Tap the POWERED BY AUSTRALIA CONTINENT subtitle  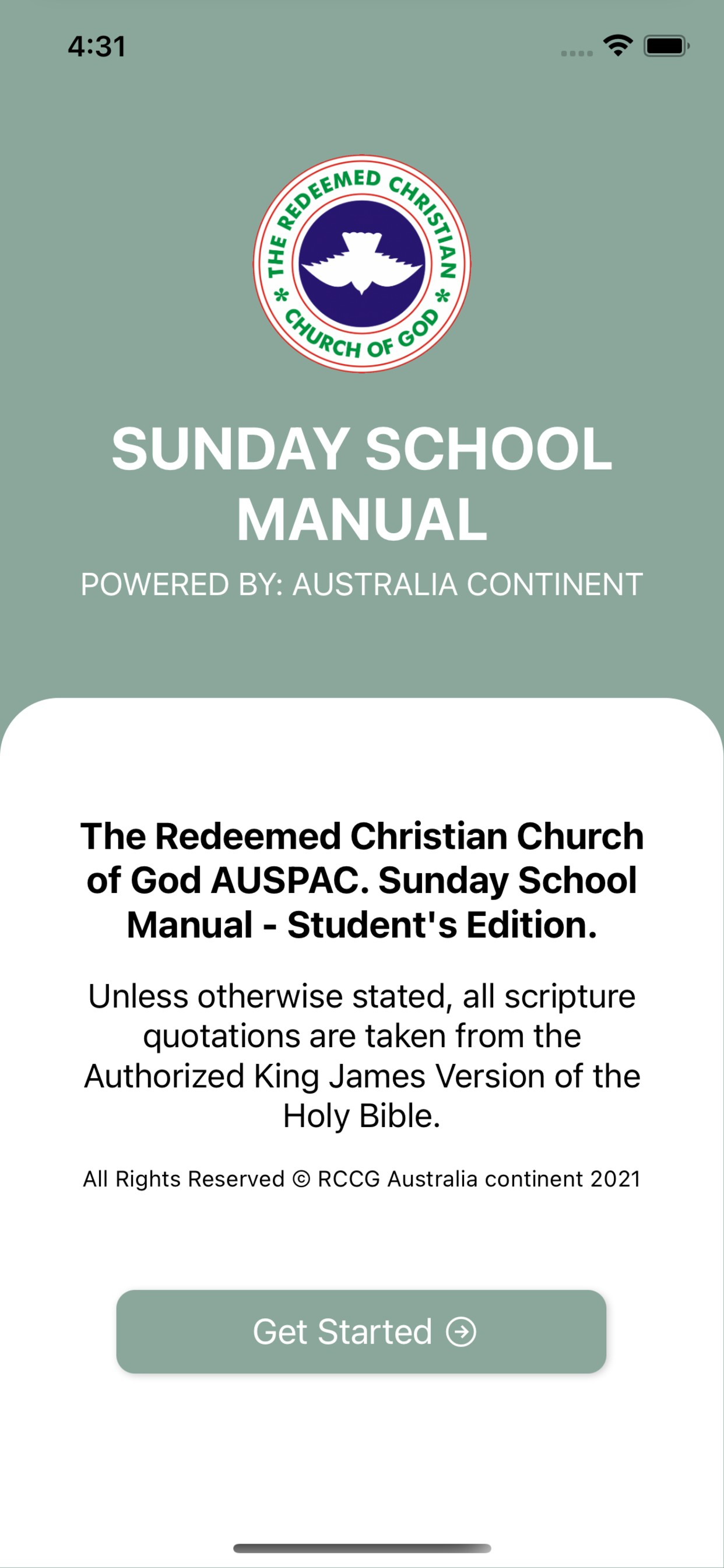click(362, 586)
